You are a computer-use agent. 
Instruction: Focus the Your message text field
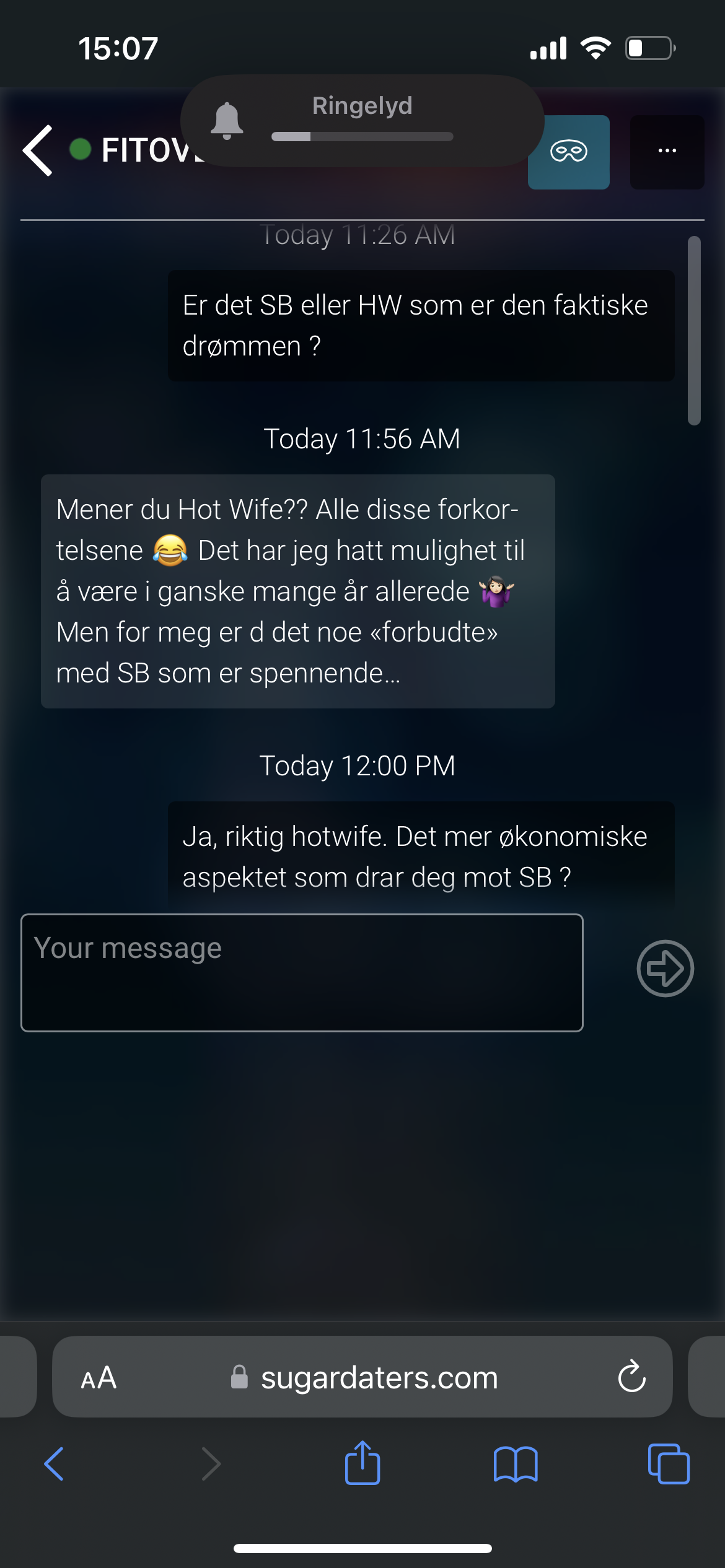coord(302,972)
